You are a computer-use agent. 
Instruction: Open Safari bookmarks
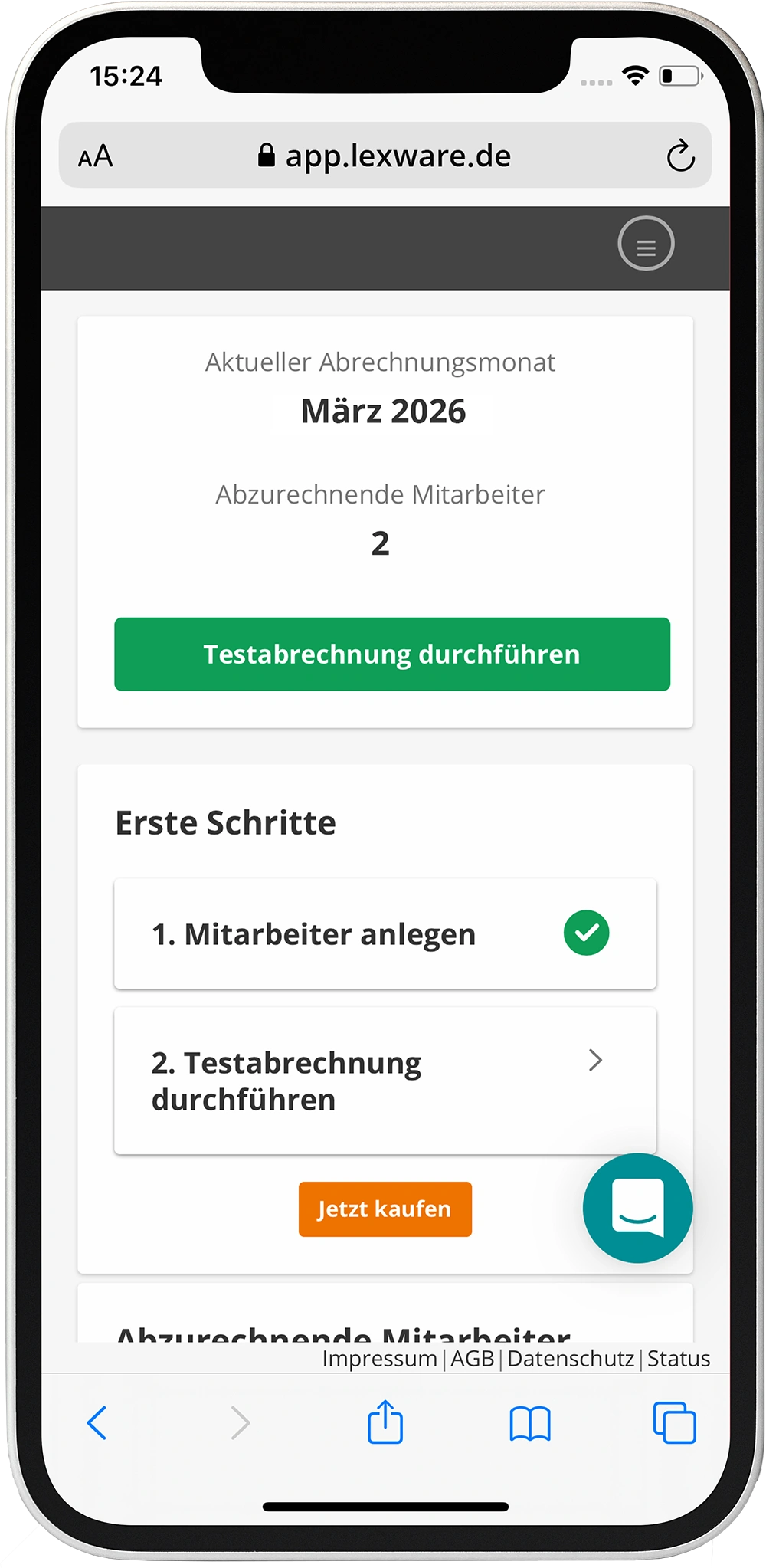click(x=530, y=1424)
